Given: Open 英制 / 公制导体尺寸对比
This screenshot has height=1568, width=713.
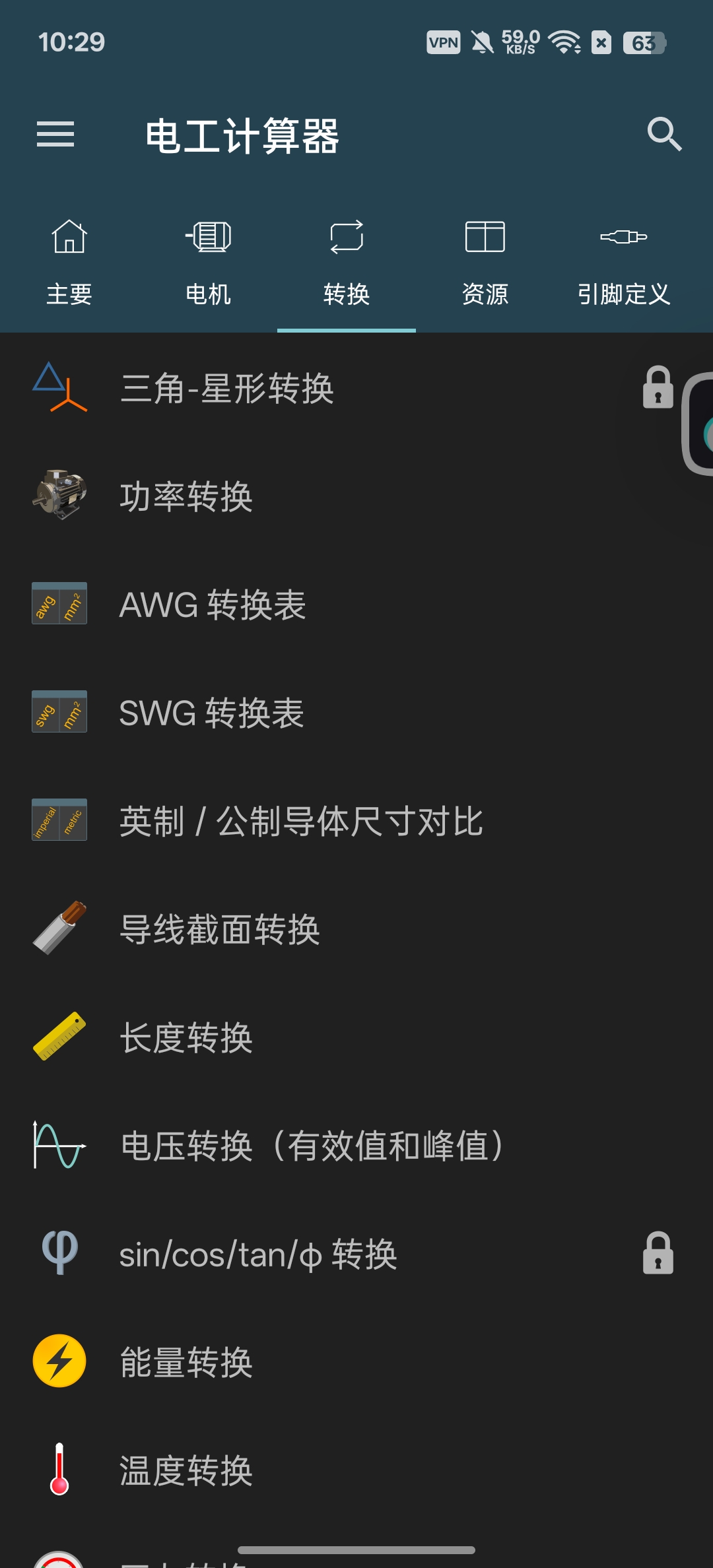Looking at the screenshot, I should tap(356, 821).
